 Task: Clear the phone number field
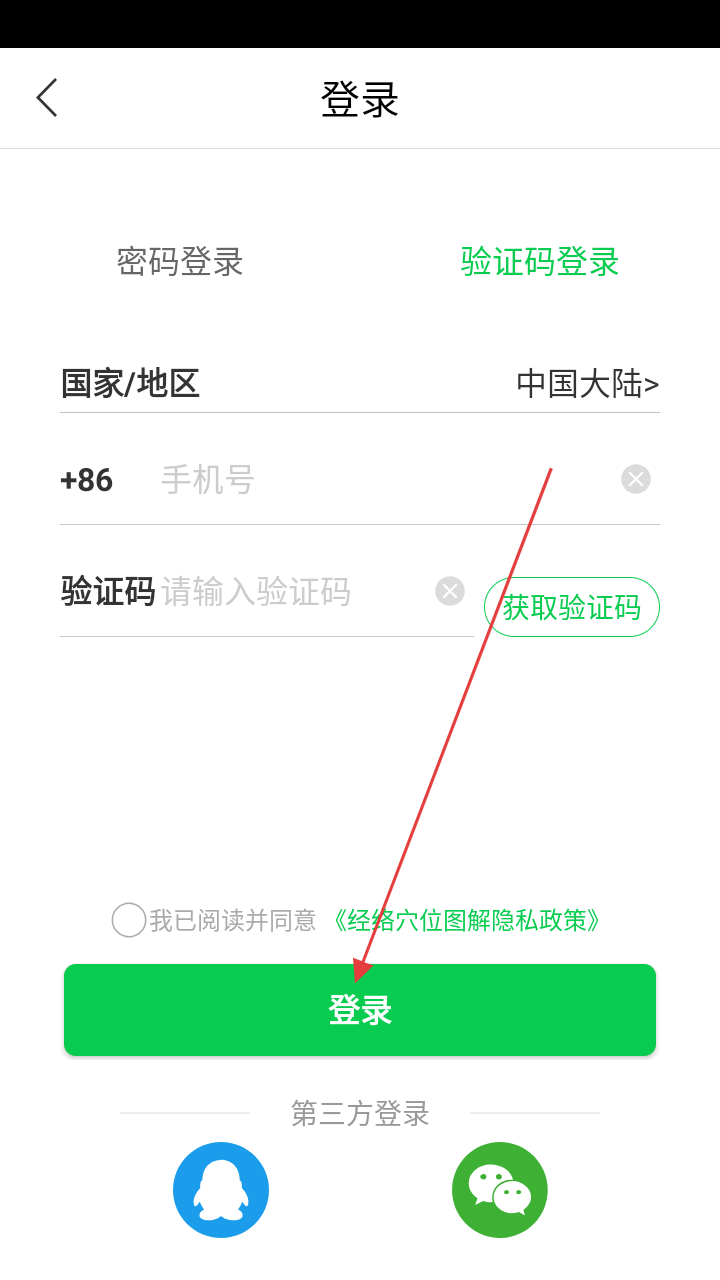636,479
